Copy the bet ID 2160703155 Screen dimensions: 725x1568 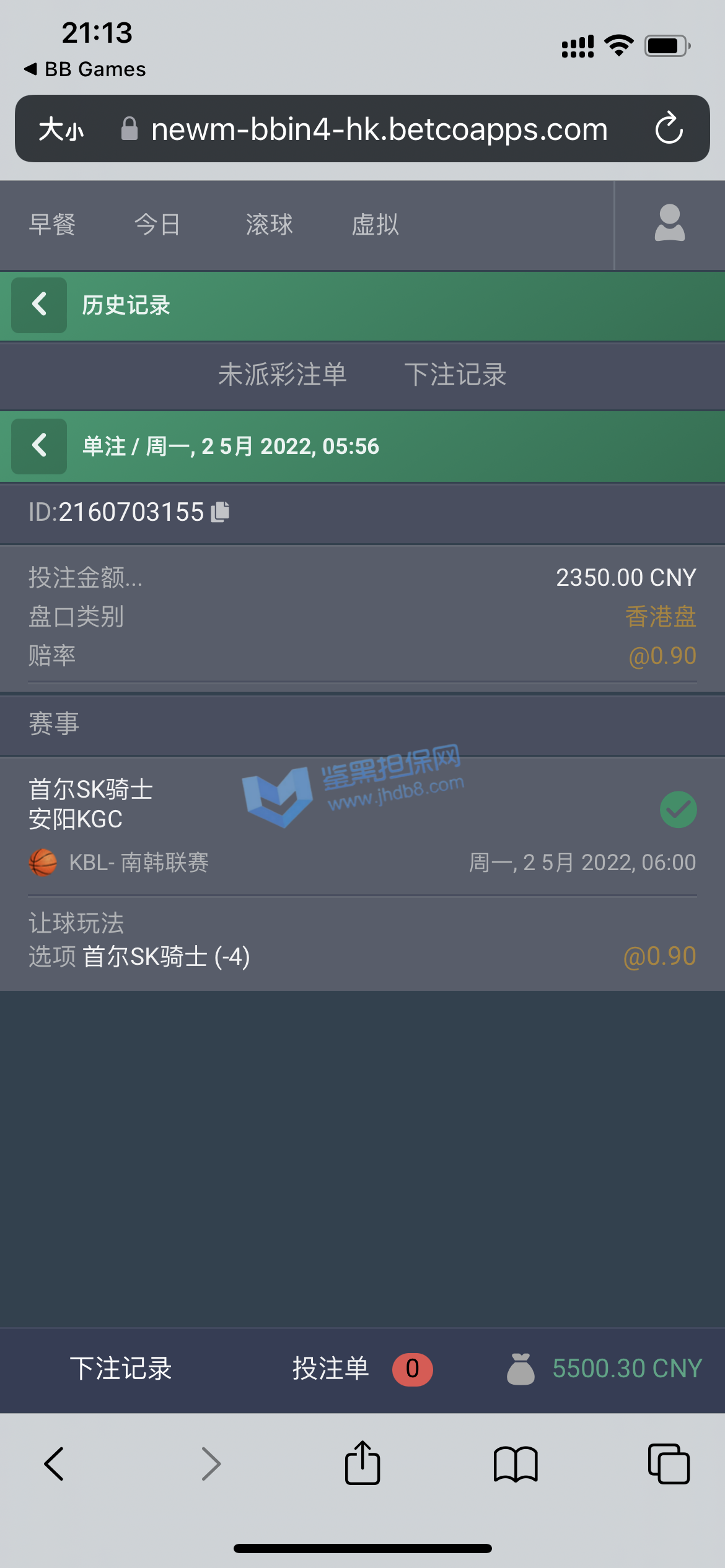click(221, 512)
